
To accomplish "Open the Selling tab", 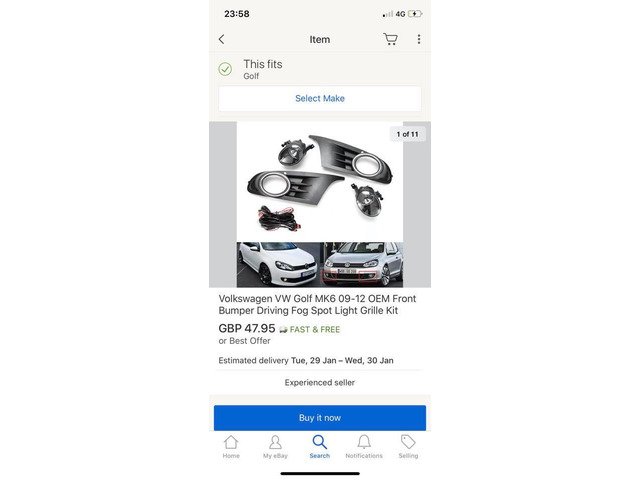I will [x=408, y=446].
